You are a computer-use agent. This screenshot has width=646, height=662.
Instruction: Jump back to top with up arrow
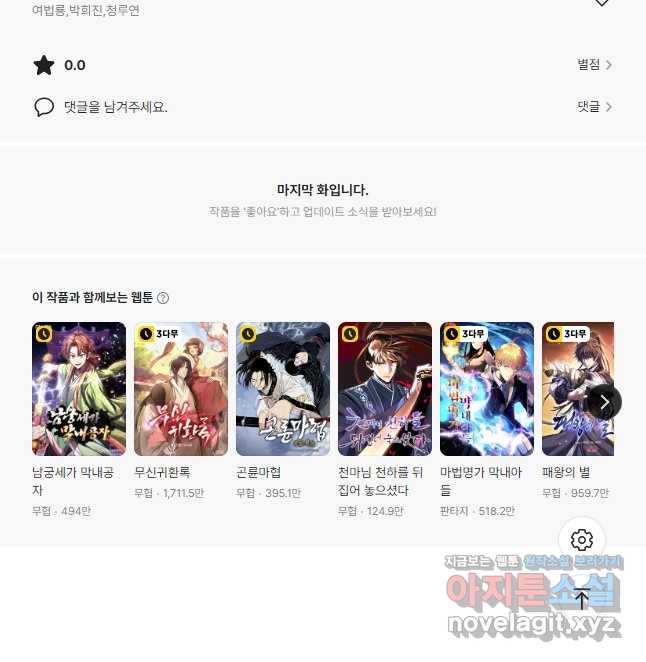pos(582,600)
